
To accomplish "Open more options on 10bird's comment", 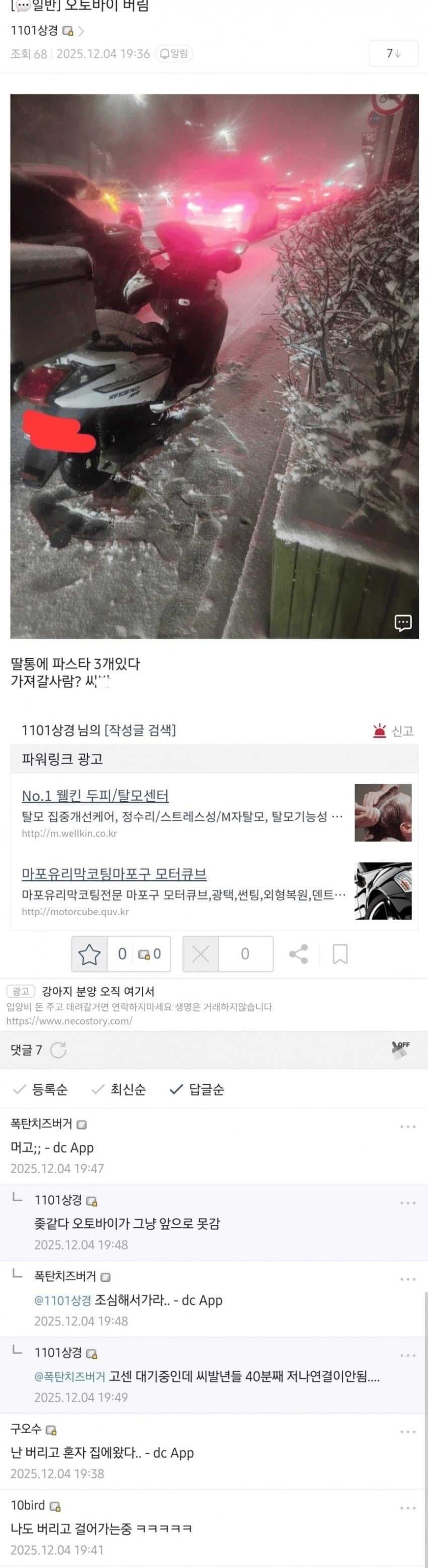I will click(407, 1508).
